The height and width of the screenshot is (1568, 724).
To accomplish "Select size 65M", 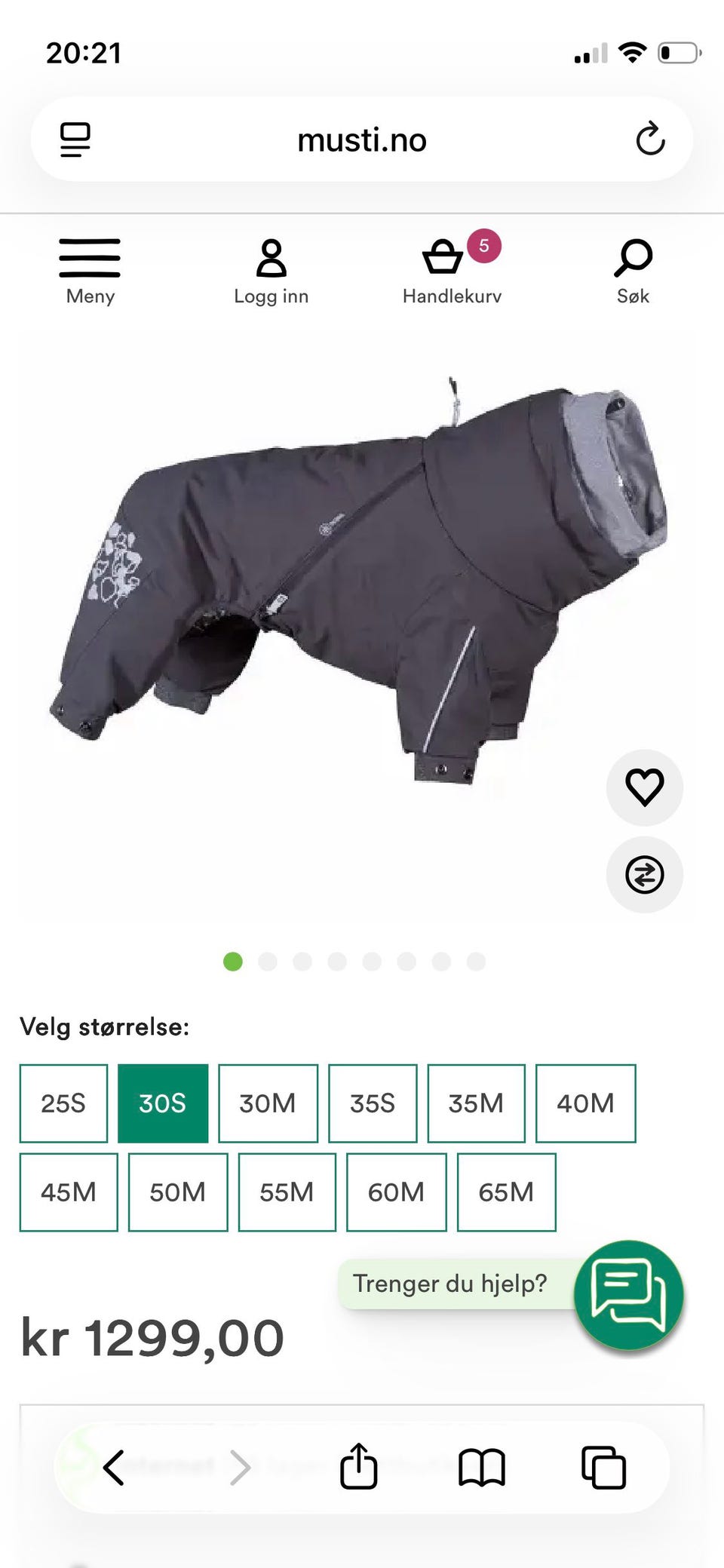I will tap(506, 1192).
